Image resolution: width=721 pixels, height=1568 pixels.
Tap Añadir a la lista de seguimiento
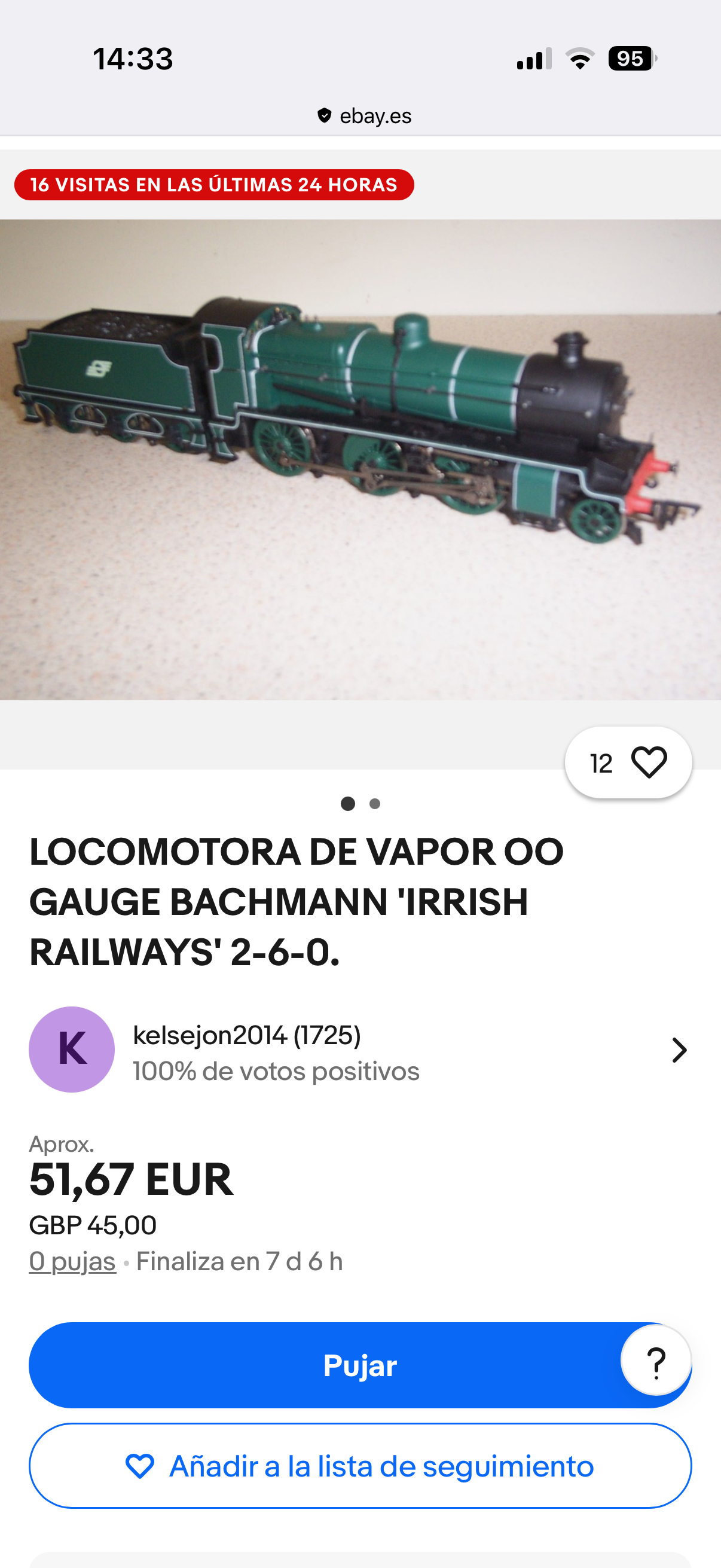[x=360, y=1466]
